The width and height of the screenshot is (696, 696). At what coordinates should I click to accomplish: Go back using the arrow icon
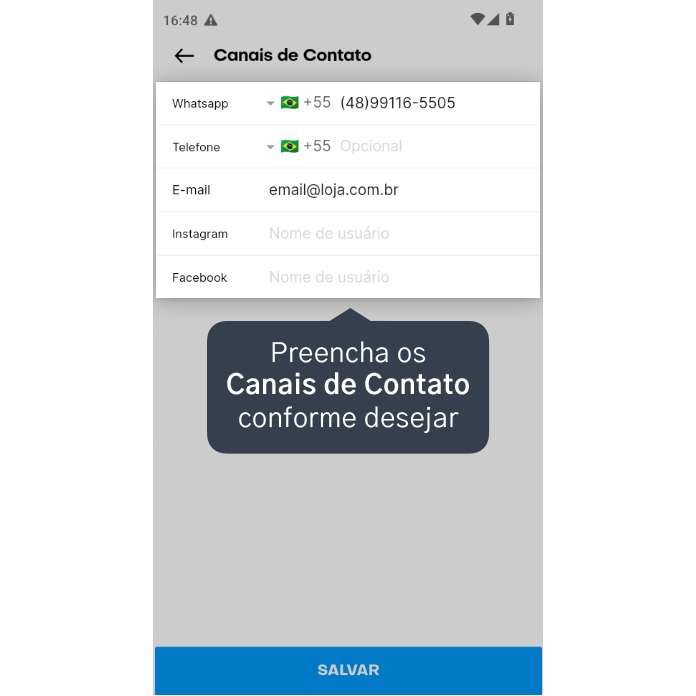tap(184, 56)
